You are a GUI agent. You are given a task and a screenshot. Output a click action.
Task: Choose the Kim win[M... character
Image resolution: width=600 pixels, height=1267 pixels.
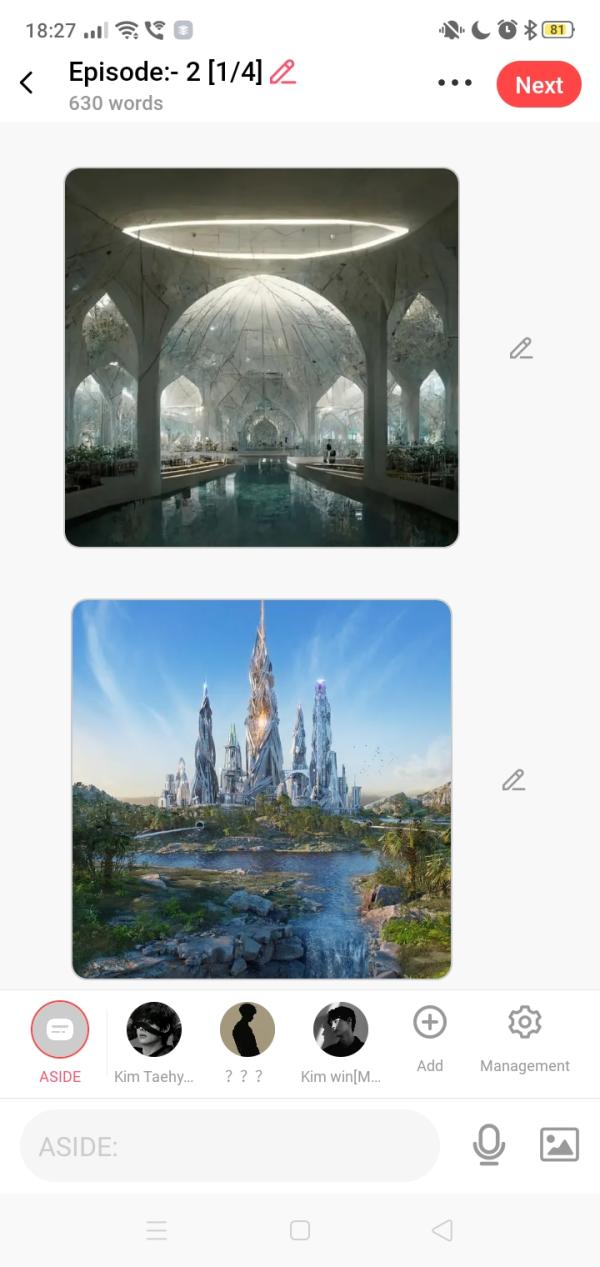pos(341,1030)
